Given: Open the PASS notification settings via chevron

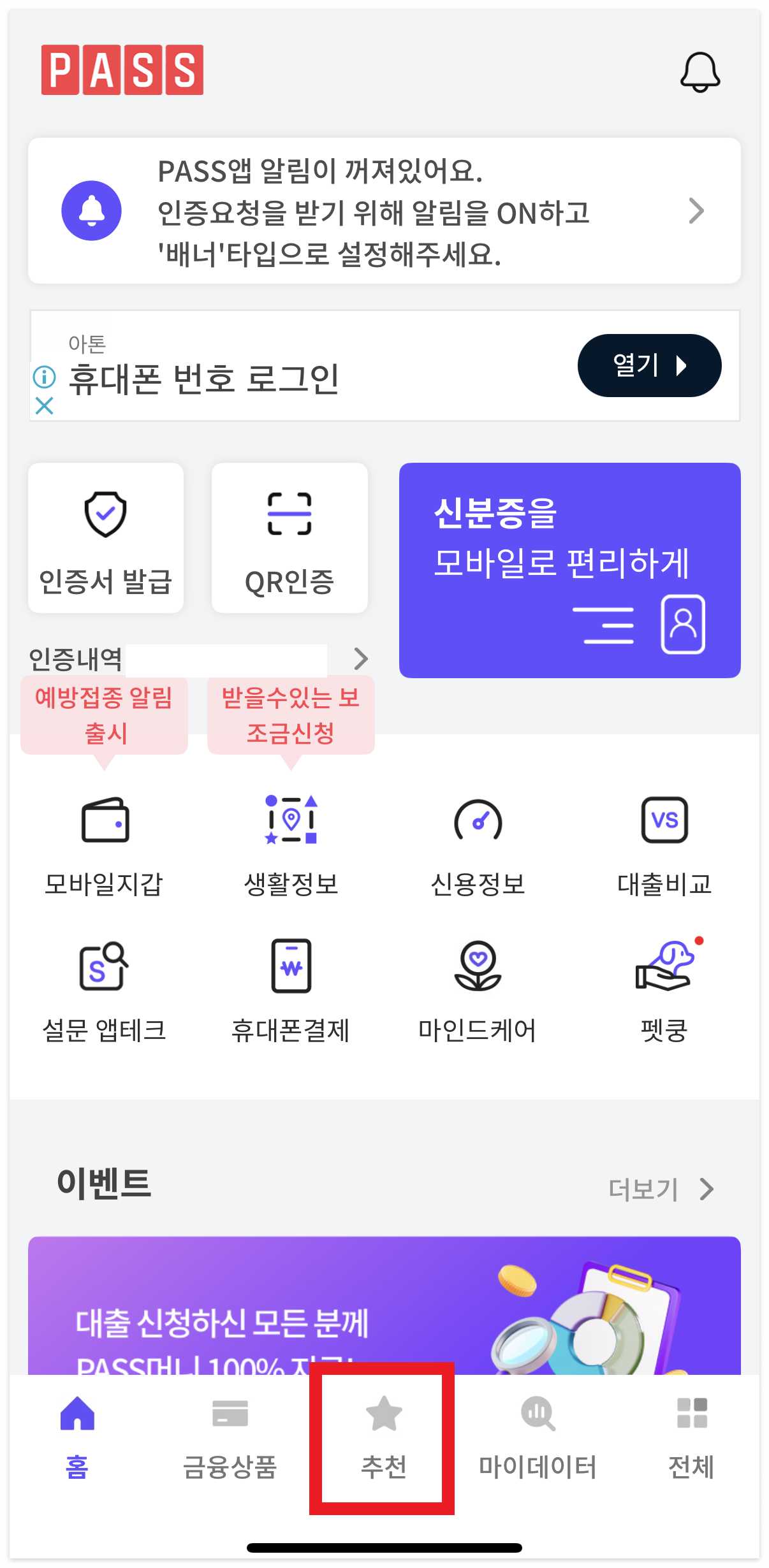Looking at the screenshot, I should [696, 210].
